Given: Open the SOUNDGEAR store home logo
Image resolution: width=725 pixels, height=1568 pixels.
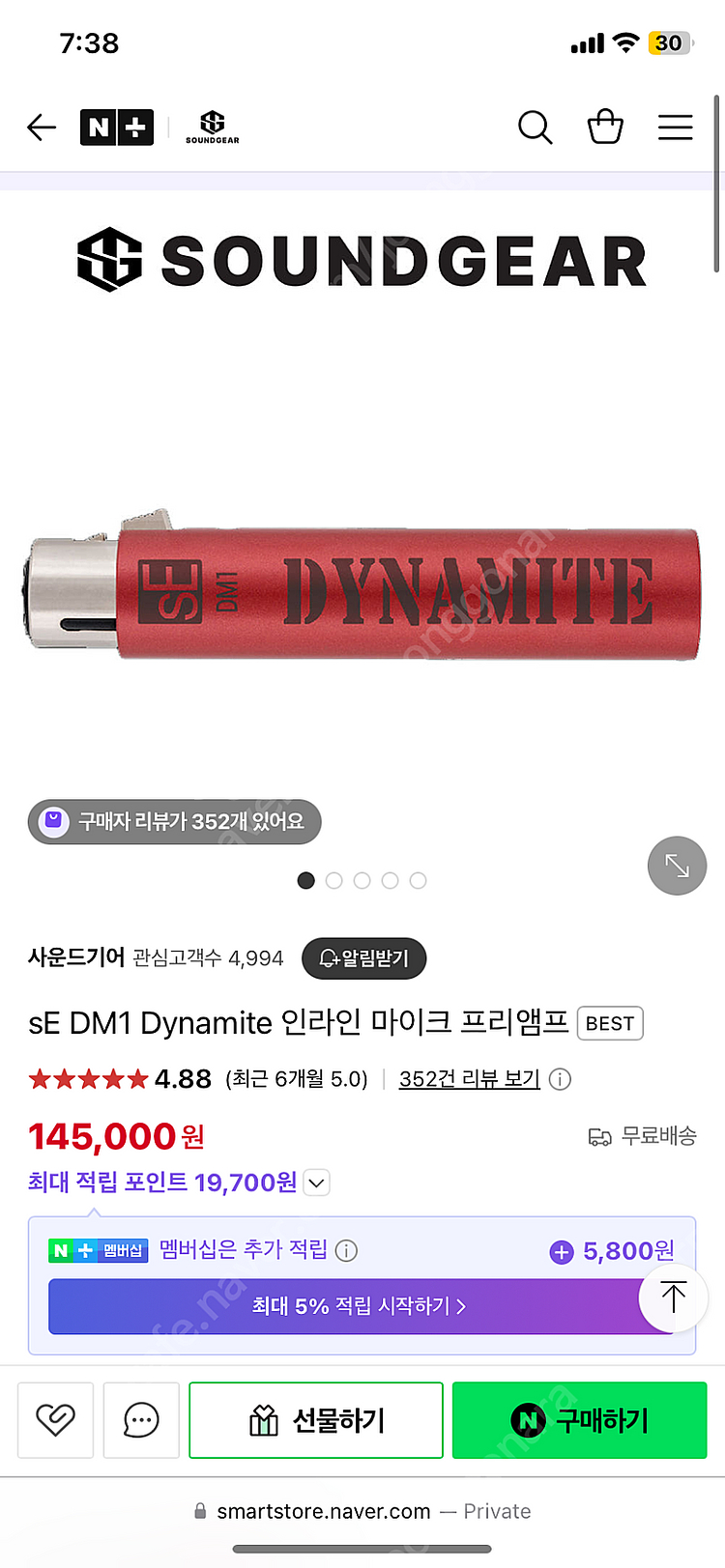Looking at the screenshot, I should click(x=213, y=128).
